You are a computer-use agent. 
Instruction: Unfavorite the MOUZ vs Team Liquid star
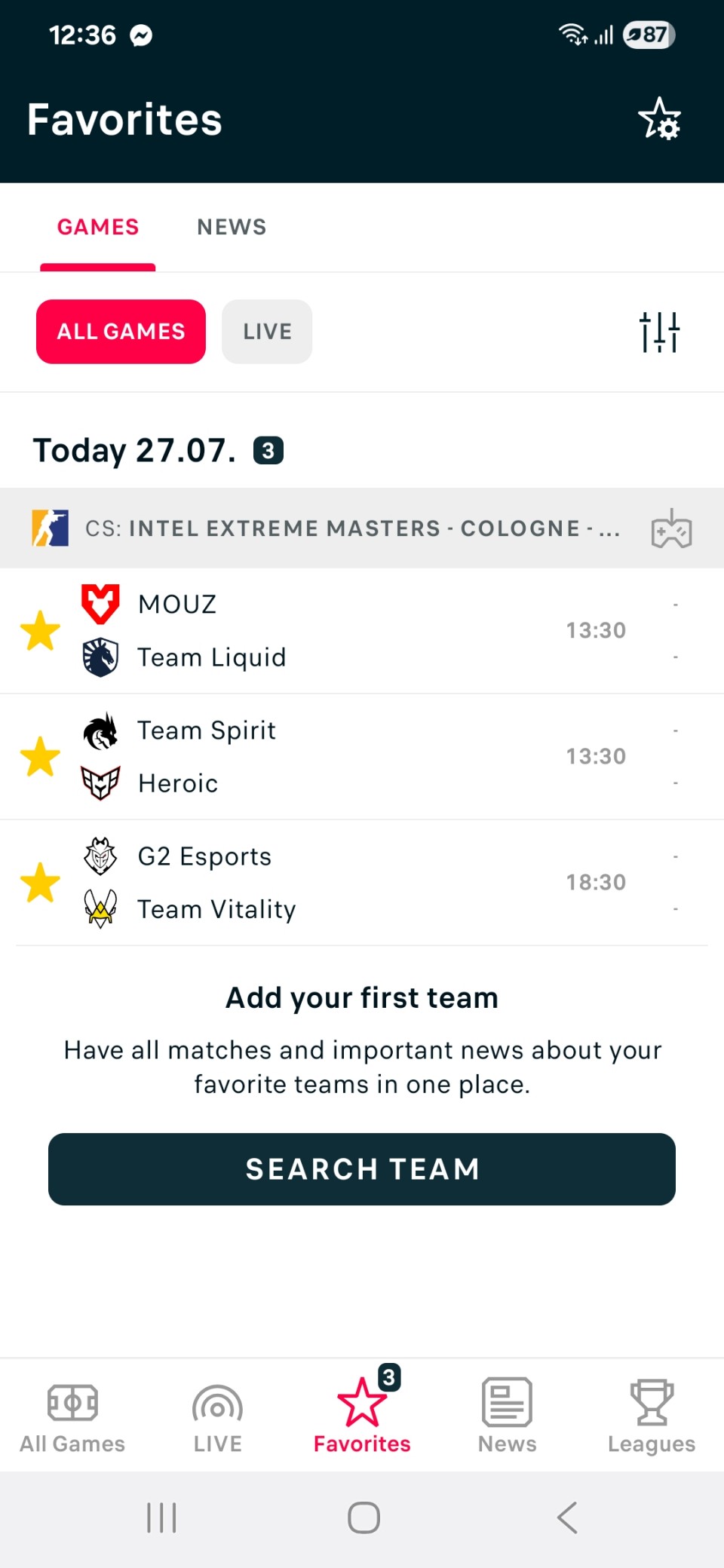(40, 631)
